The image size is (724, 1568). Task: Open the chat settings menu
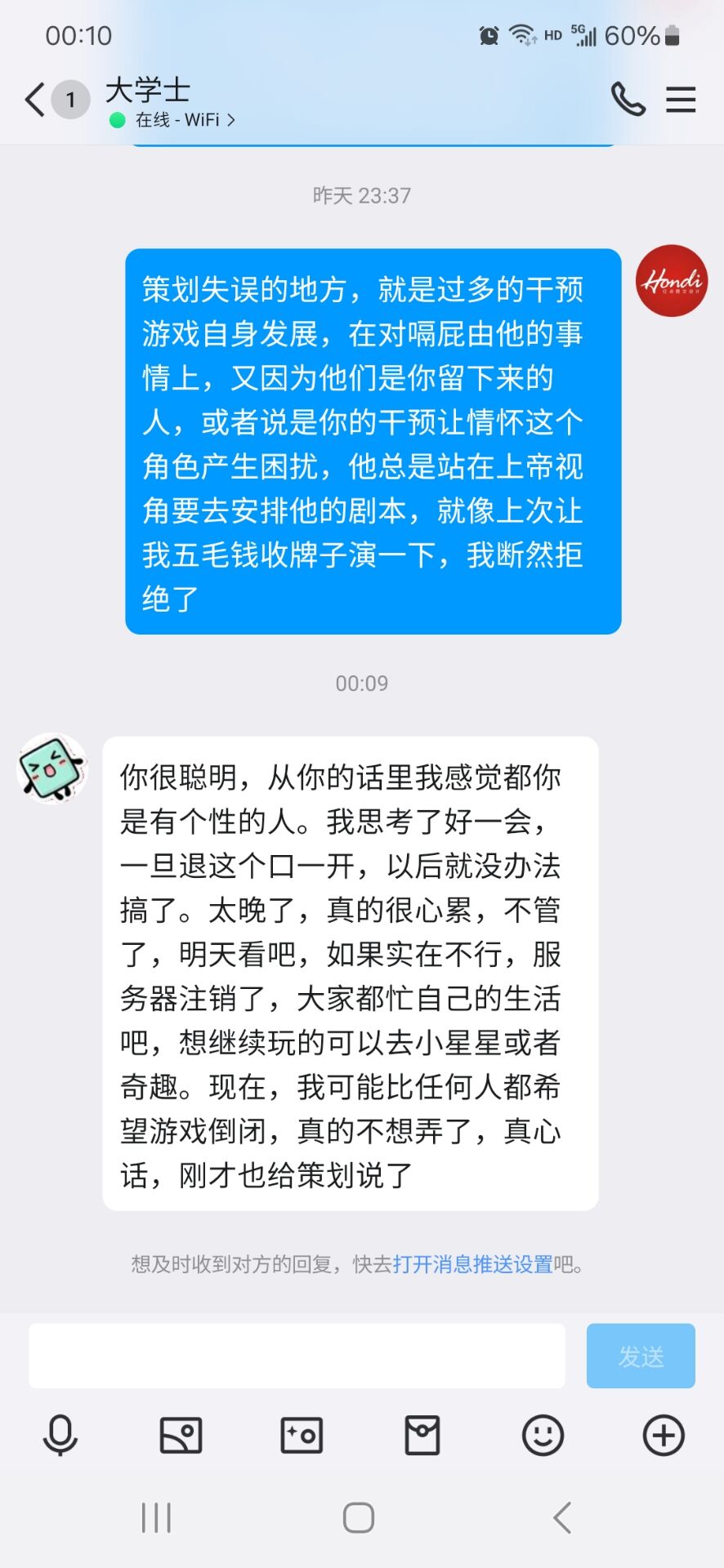(680, 100)
